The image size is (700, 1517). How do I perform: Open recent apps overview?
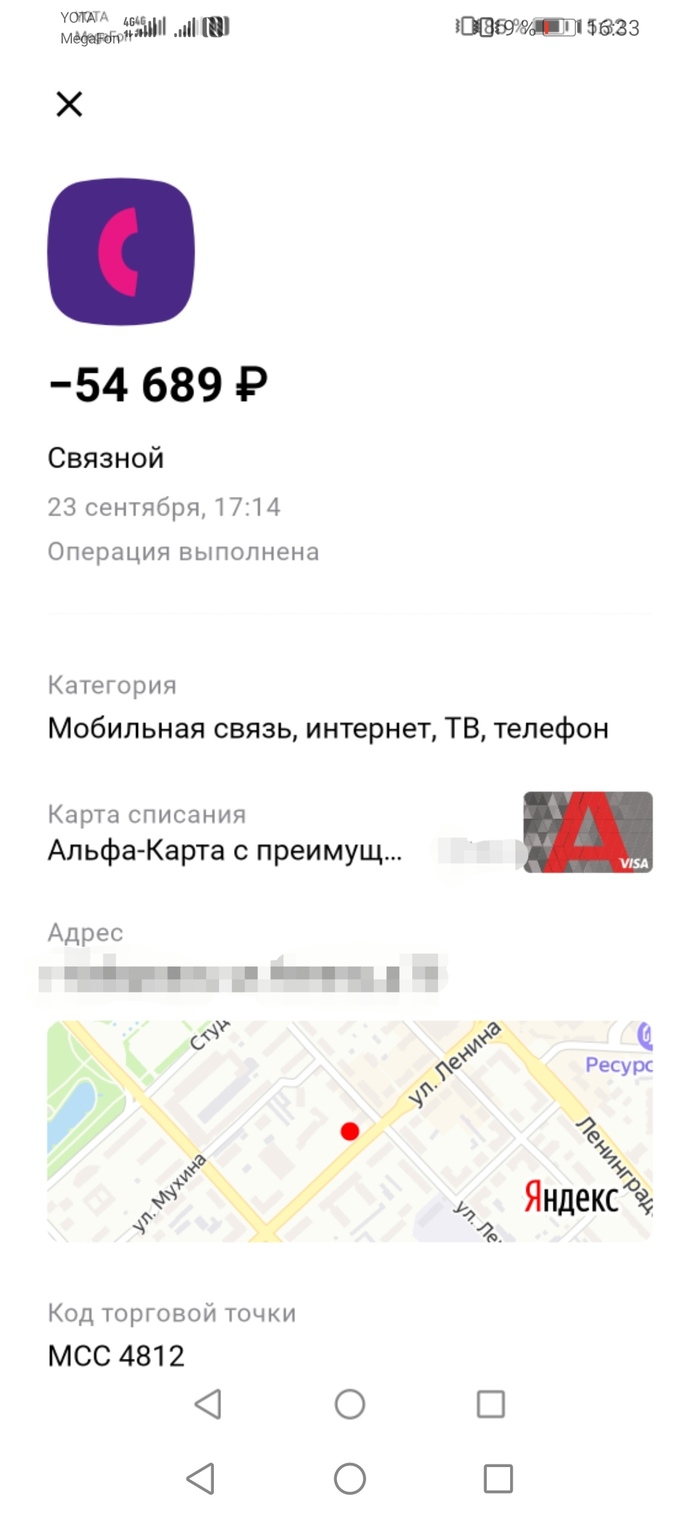pyautogui.click(x=497, y=1478)
